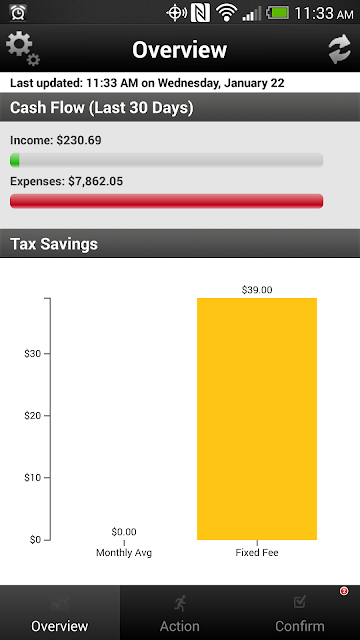Viewport: 360px width, 640px height.
Task: Open the settings gear icon
Action: [23, 49]
